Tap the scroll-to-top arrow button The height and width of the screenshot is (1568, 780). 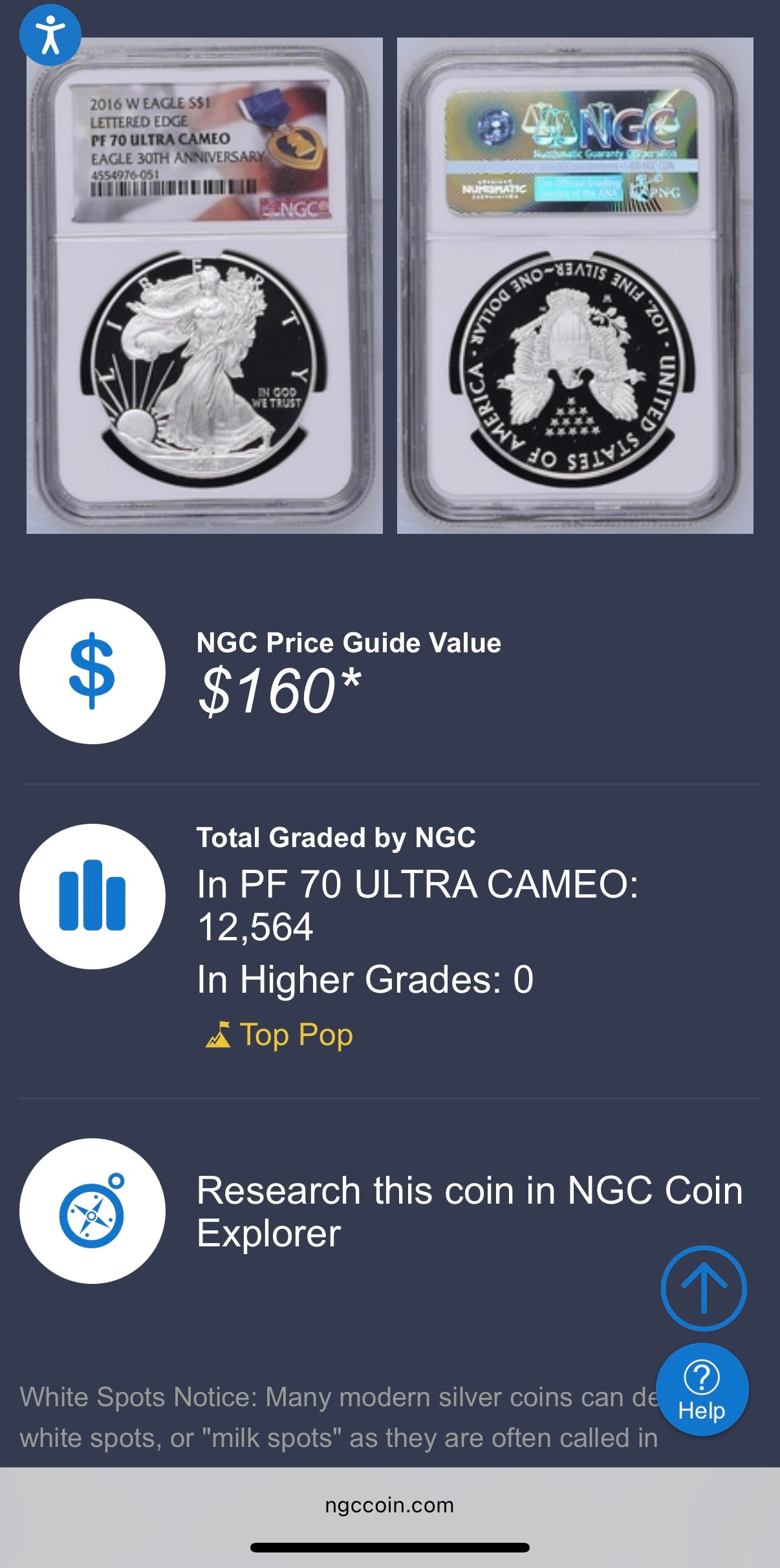[x=704, y=1288]
